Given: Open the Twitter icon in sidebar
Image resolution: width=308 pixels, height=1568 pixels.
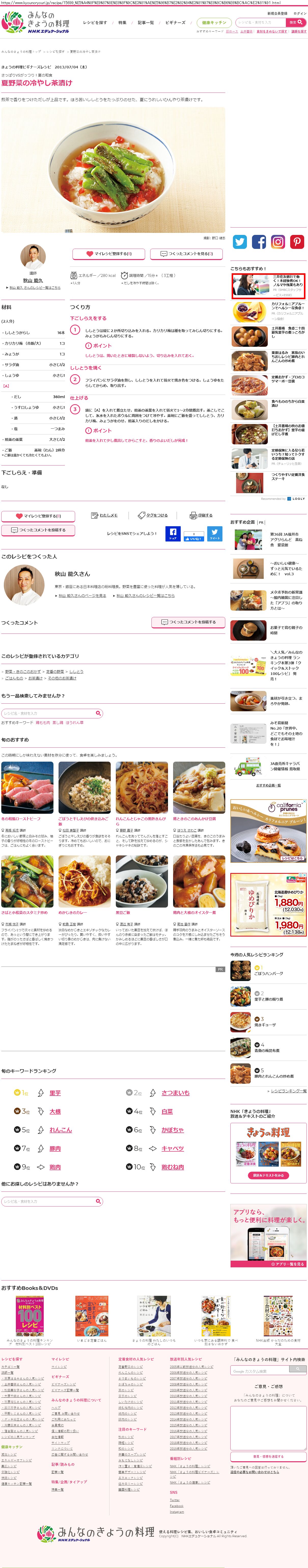Looking at the screenshot, I should point(240,242).
